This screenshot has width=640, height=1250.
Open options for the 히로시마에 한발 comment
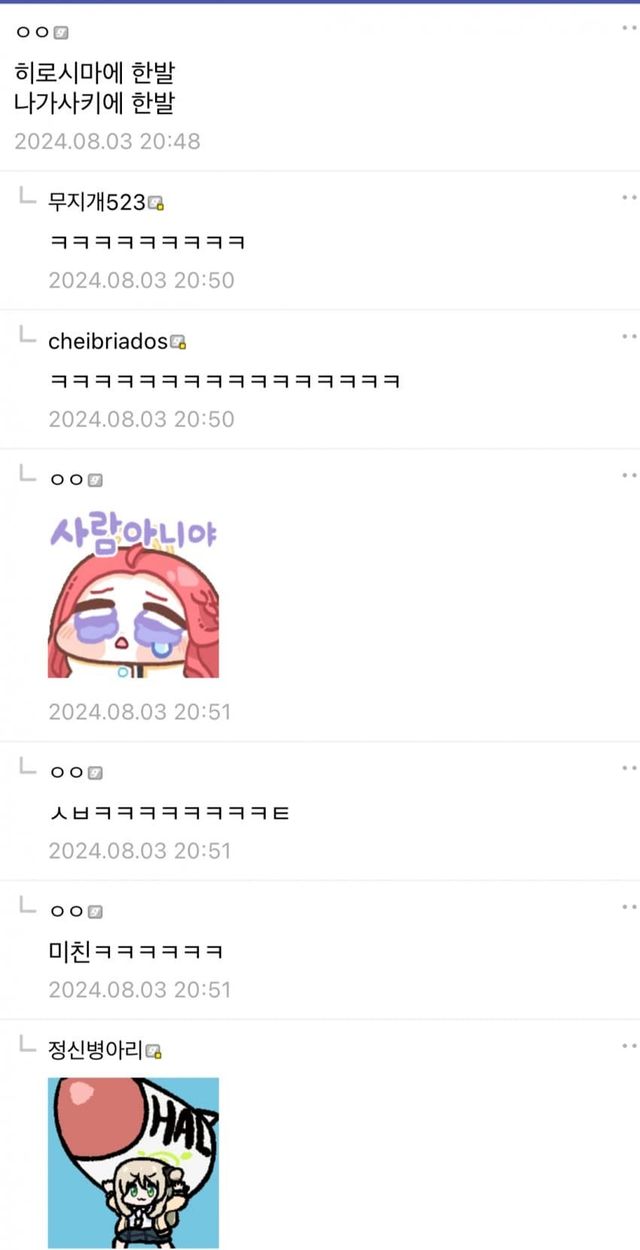tap(629, 28)
